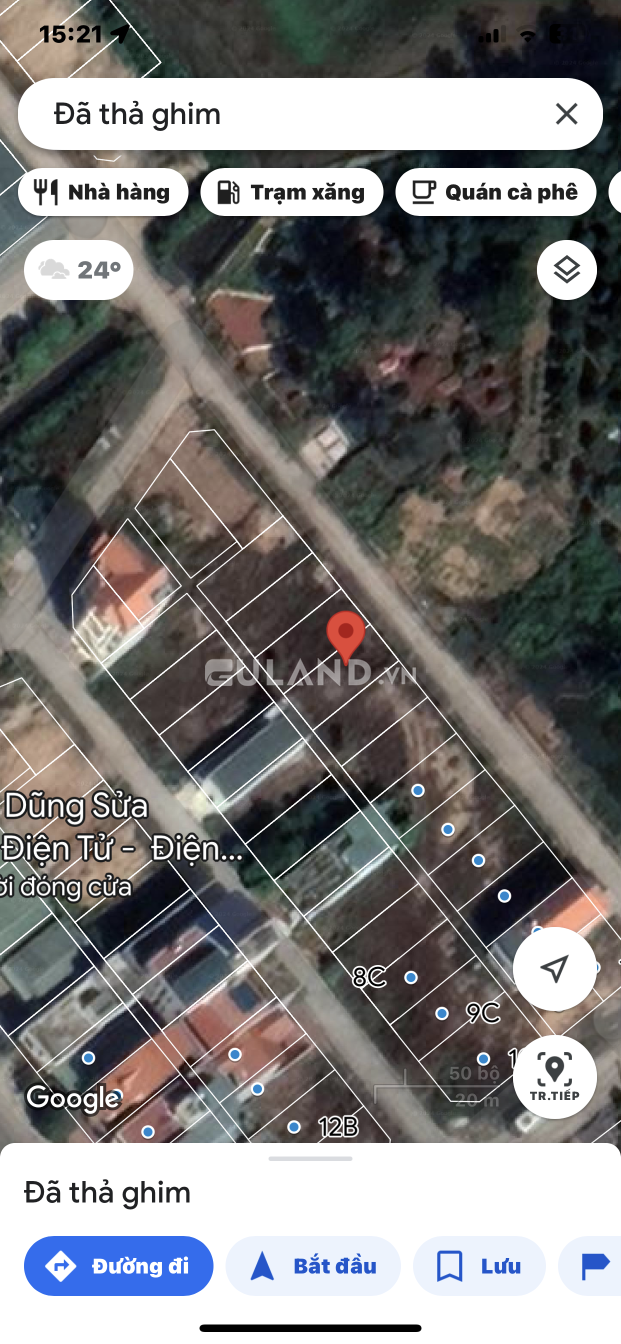Start navigation with Bắt đầu
The width and height of the screenshot is (621, 1344).
click(313, 1266)
